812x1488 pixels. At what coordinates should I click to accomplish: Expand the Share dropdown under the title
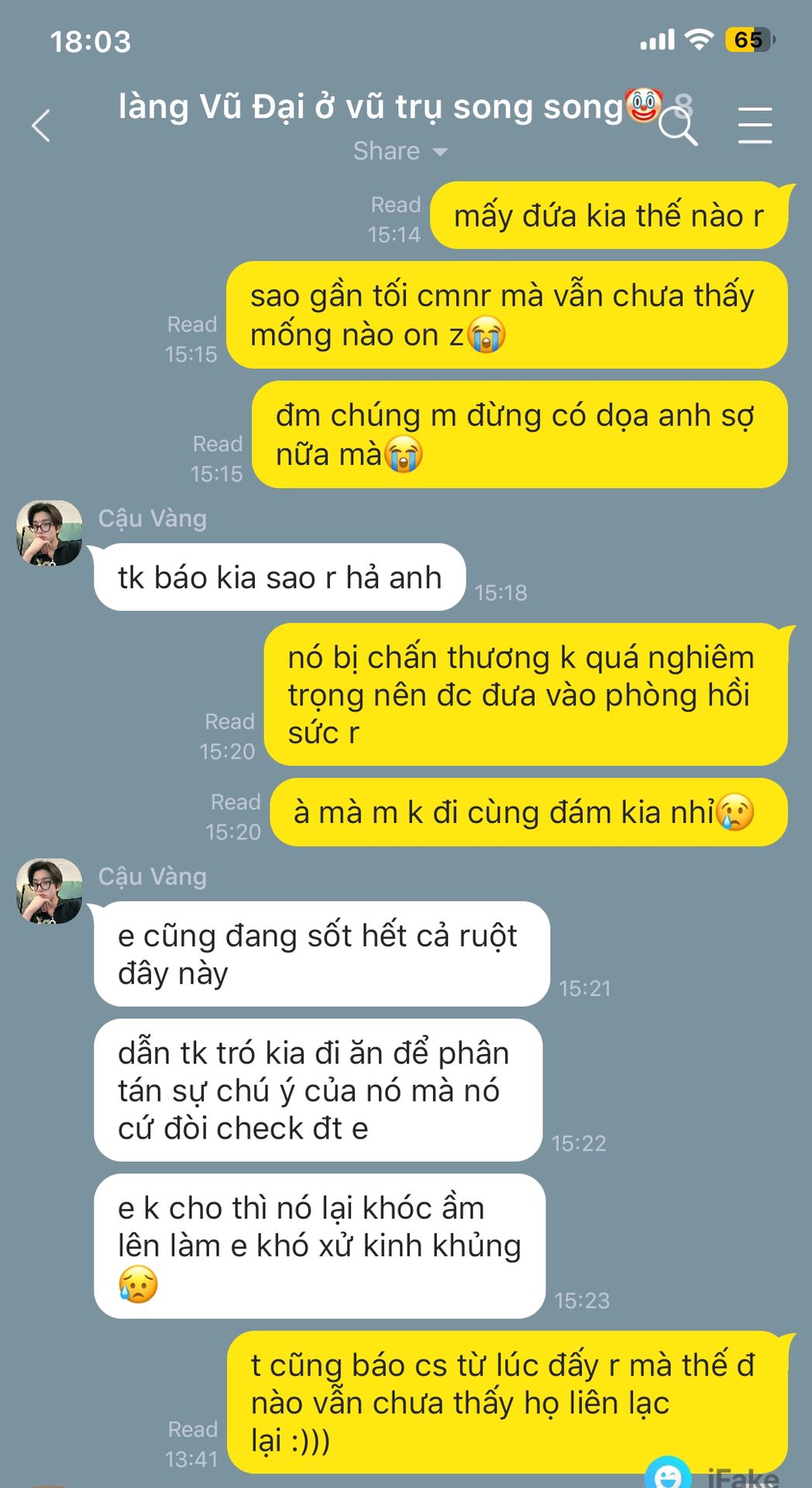click(400, 151)
